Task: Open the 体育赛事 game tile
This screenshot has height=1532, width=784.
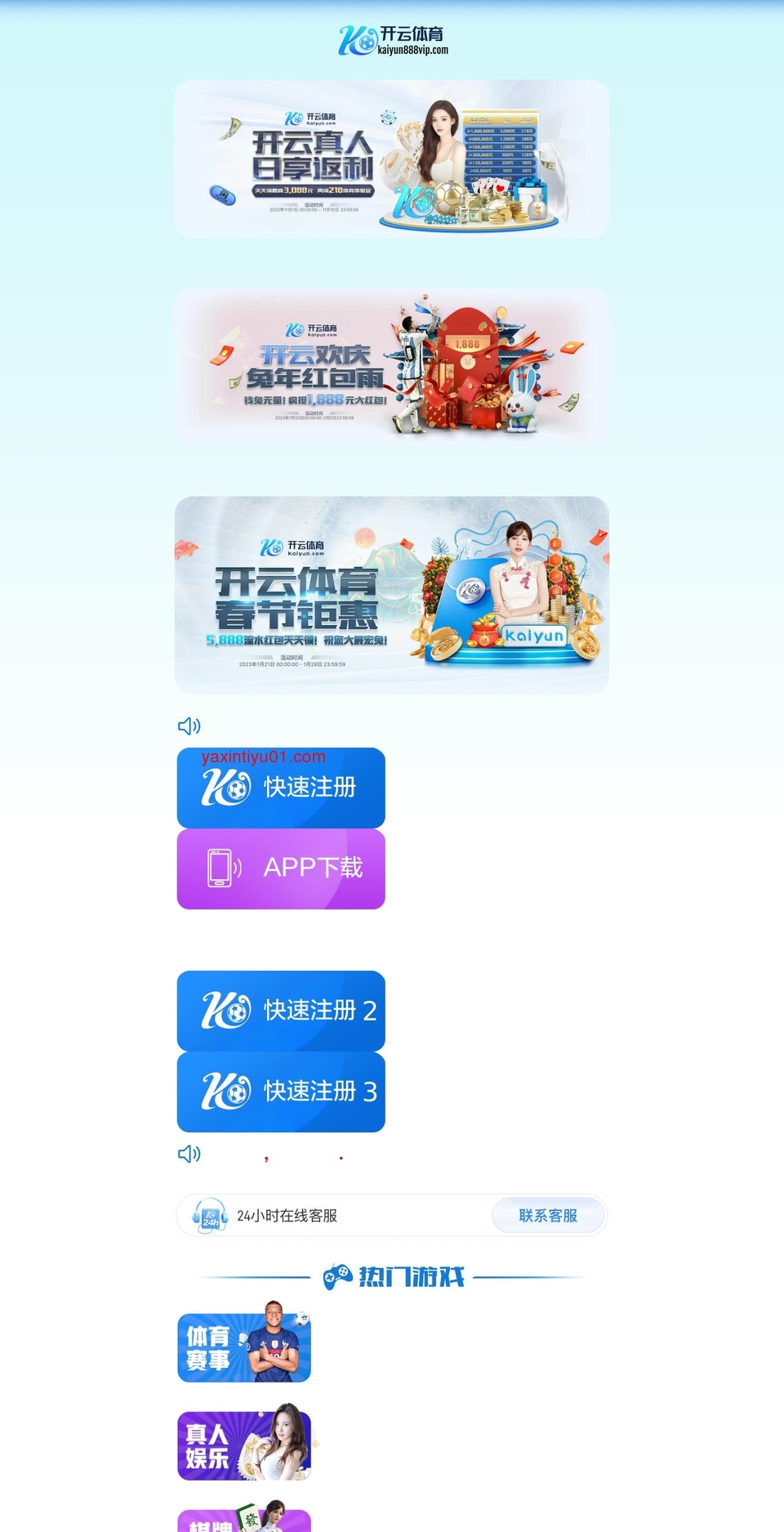Action: (x=244, y=1347)
